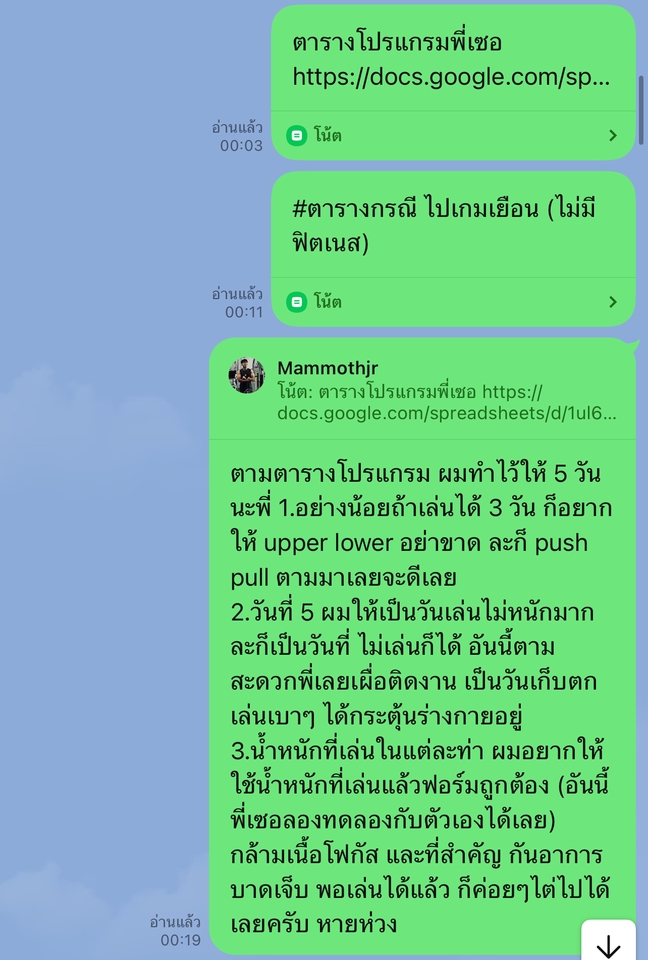Open the docs.google.com link in first note

click(450, 78)
